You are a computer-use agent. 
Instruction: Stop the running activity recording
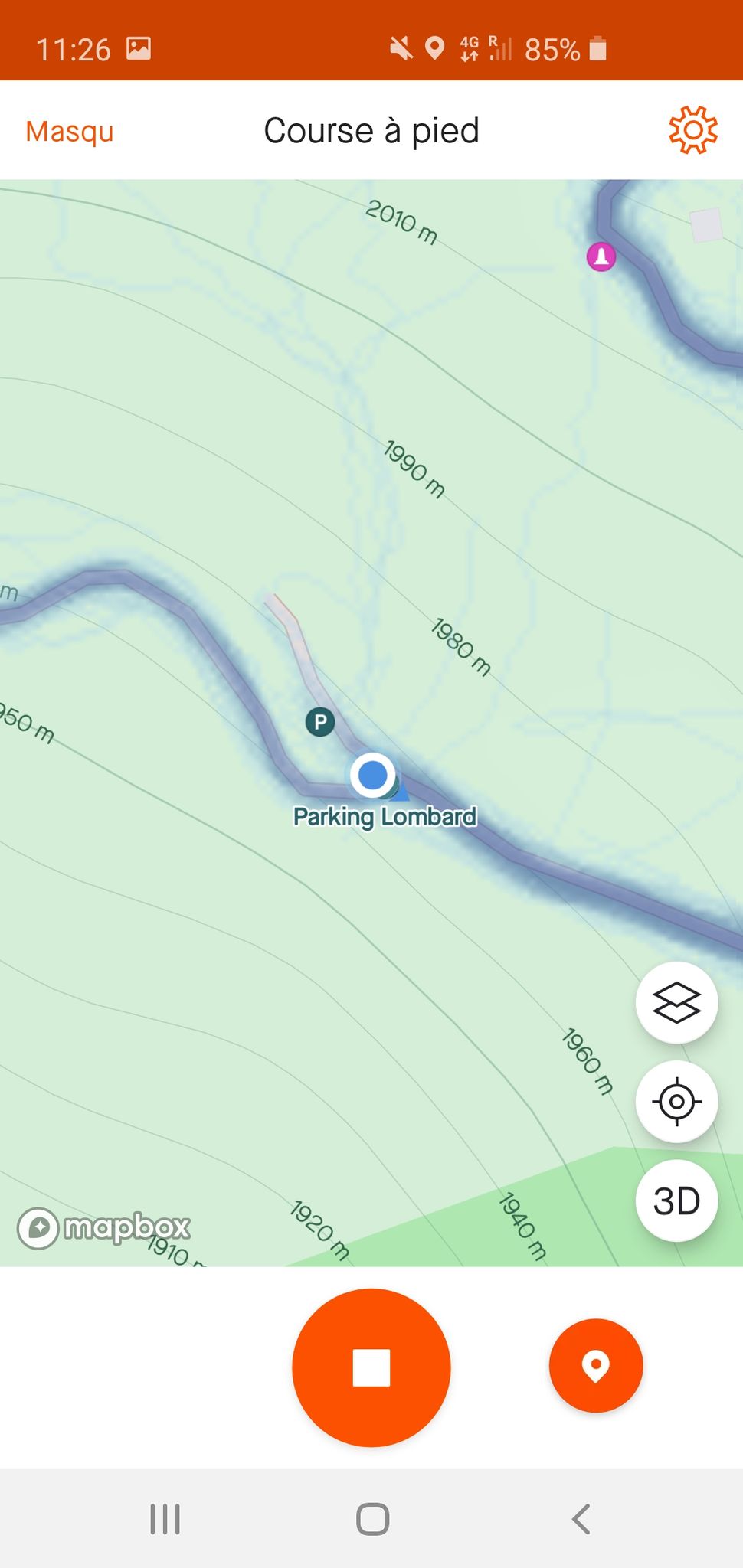pyautogui.click(x=371, y=1367)
